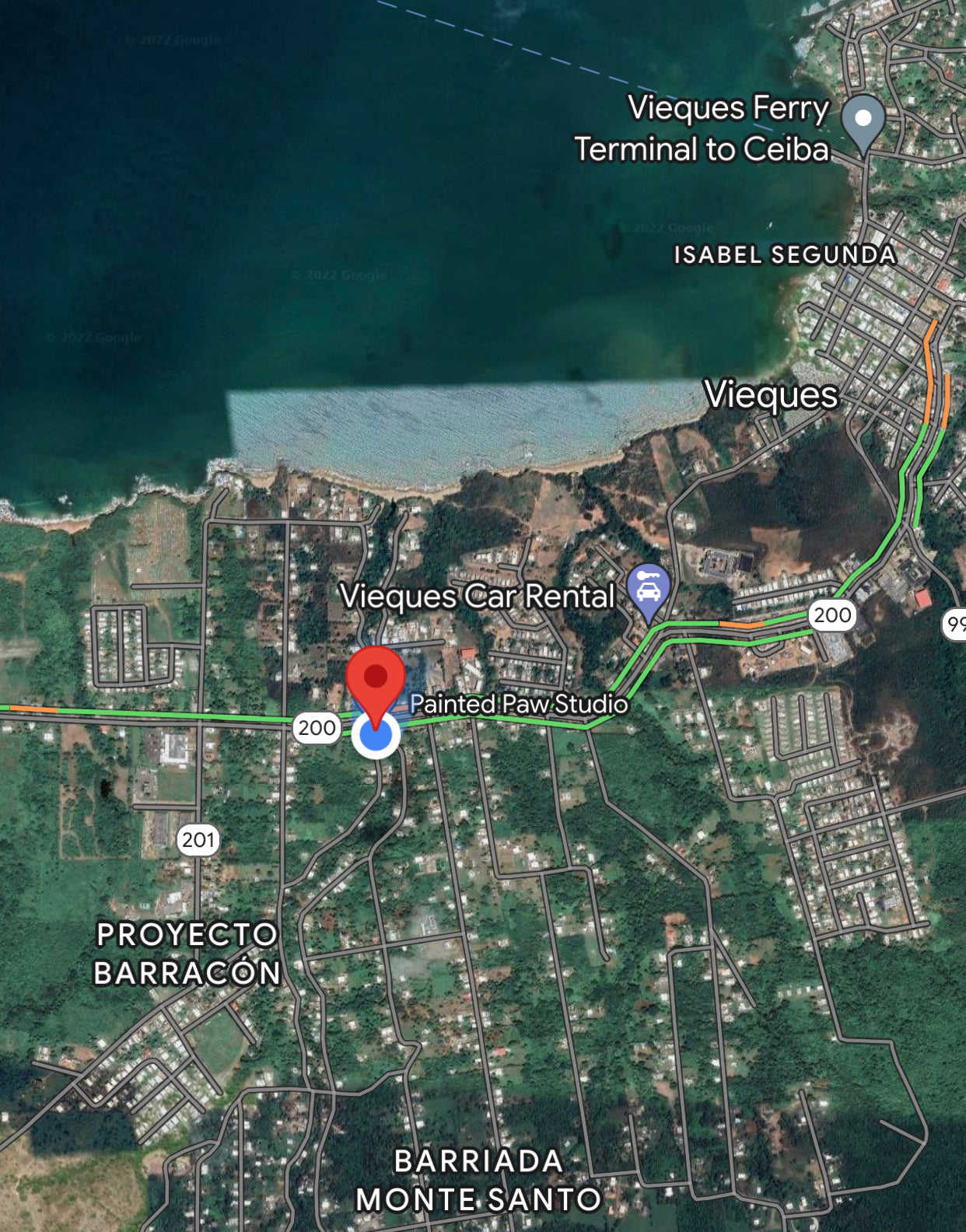This screenshot has width=966, height=1232.
Task: Tap the red dropped pin
Action: 376,679
